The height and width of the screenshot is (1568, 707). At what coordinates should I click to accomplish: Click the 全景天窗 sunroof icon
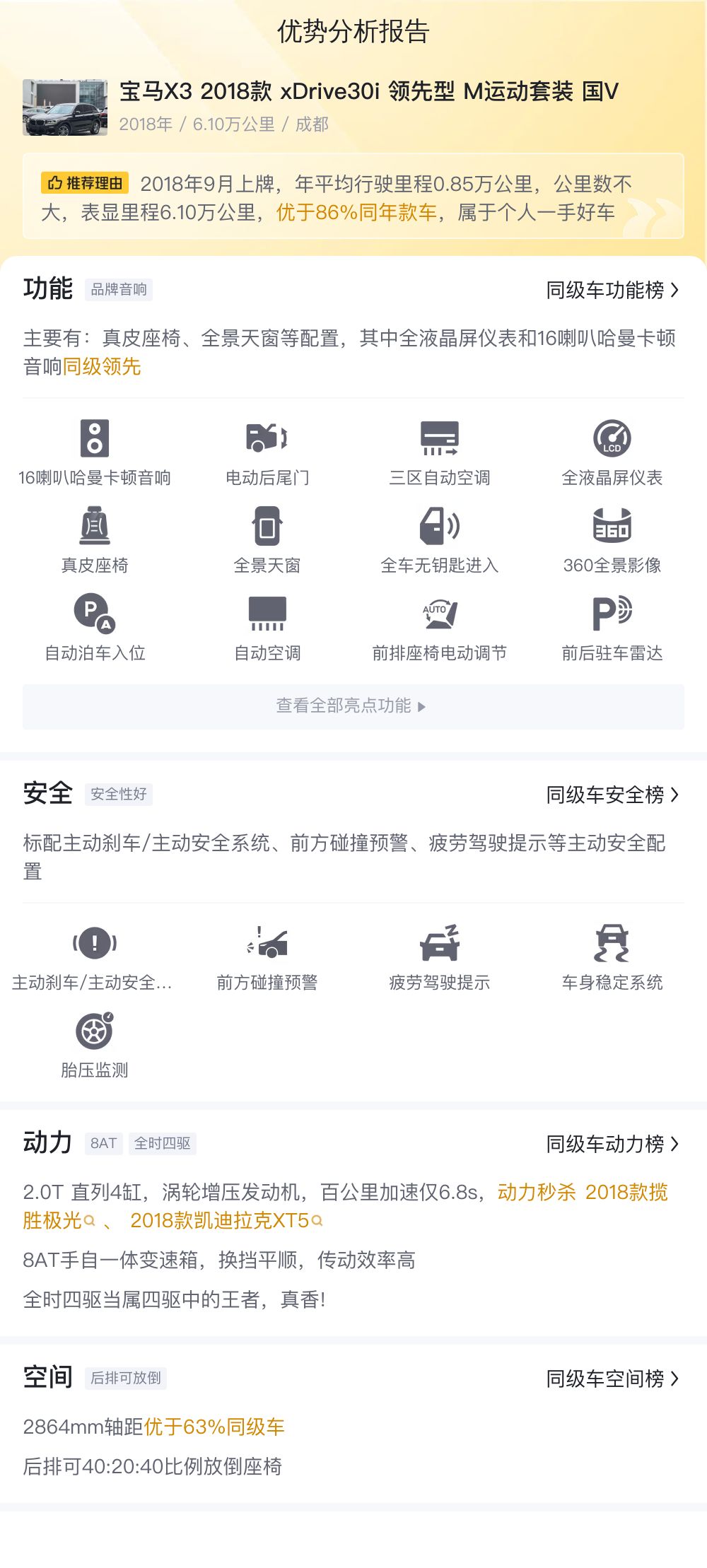[x=266, y=527]
